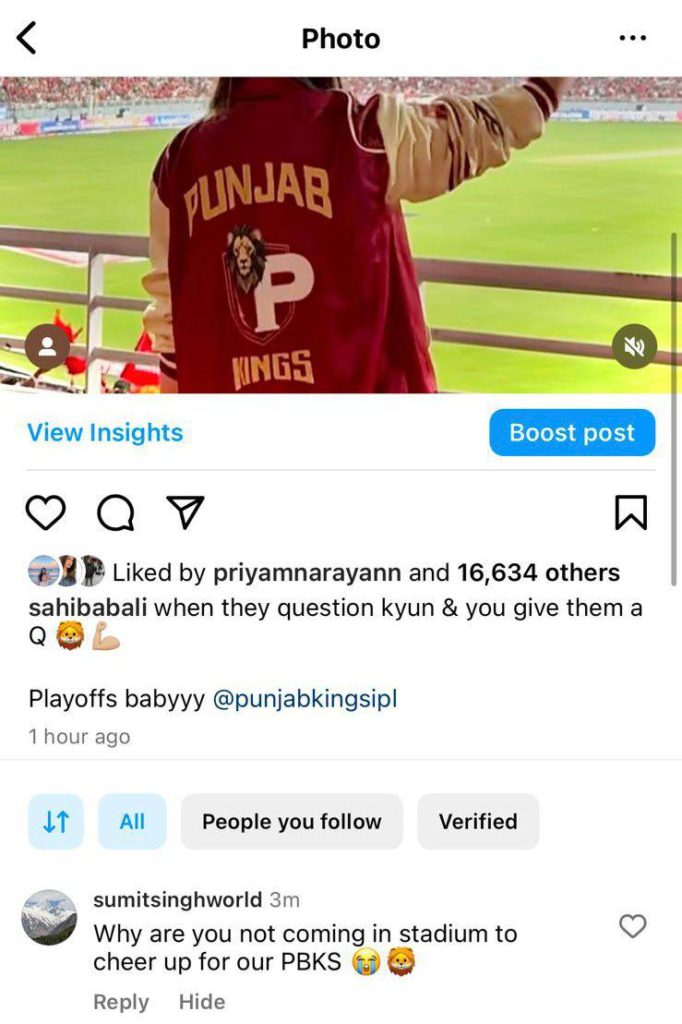Unmute the video sound

point(634,347)
